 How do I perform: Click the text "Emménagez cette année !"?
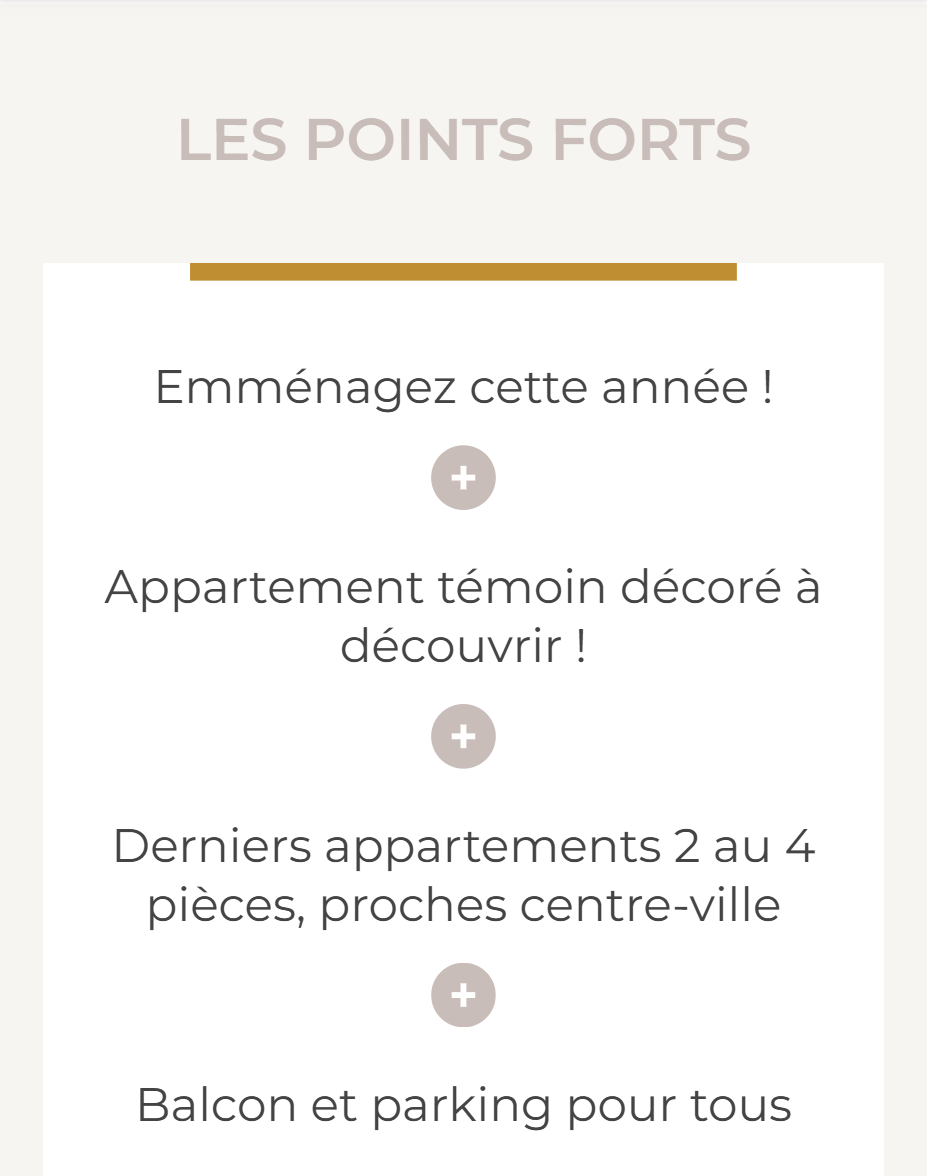click(463, 387)
